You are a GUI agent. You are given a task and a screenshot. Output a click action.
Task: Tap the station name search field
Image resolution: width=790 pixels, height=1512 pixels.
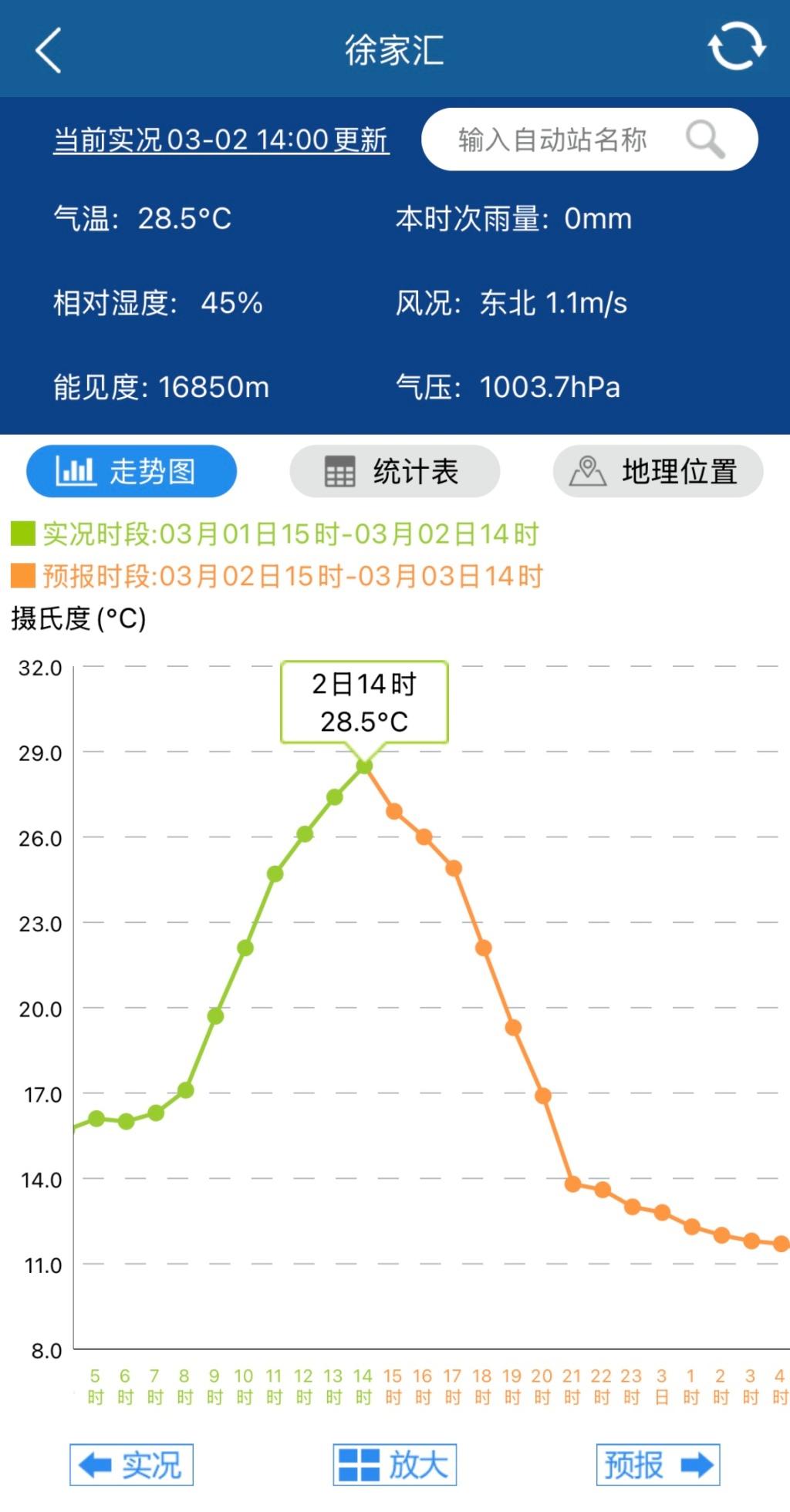click(552, 140)
